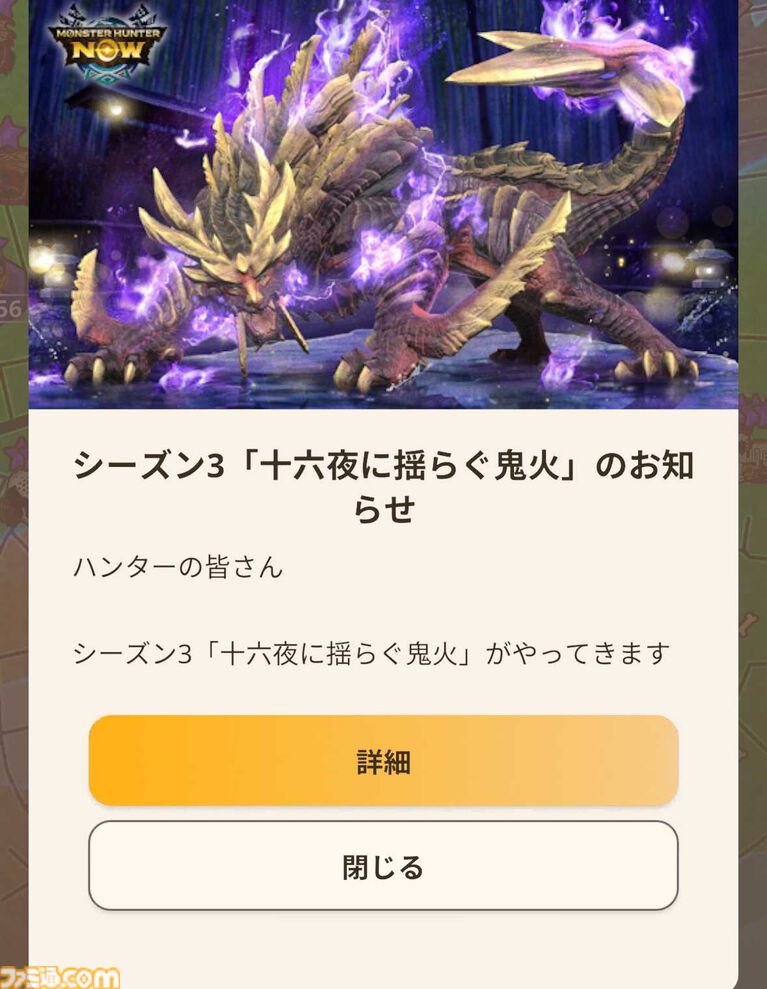The image size is (767, 989).
Task: Open 詳細 for the Season 3 announcement
Action: (383, 761)
